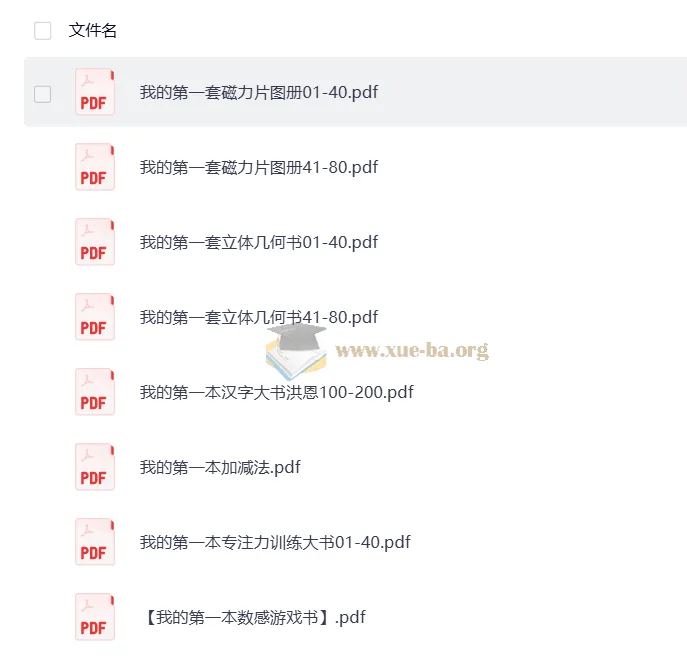Open 我的第一套立体几何书41-80.pdf

(x=258, y=317)
